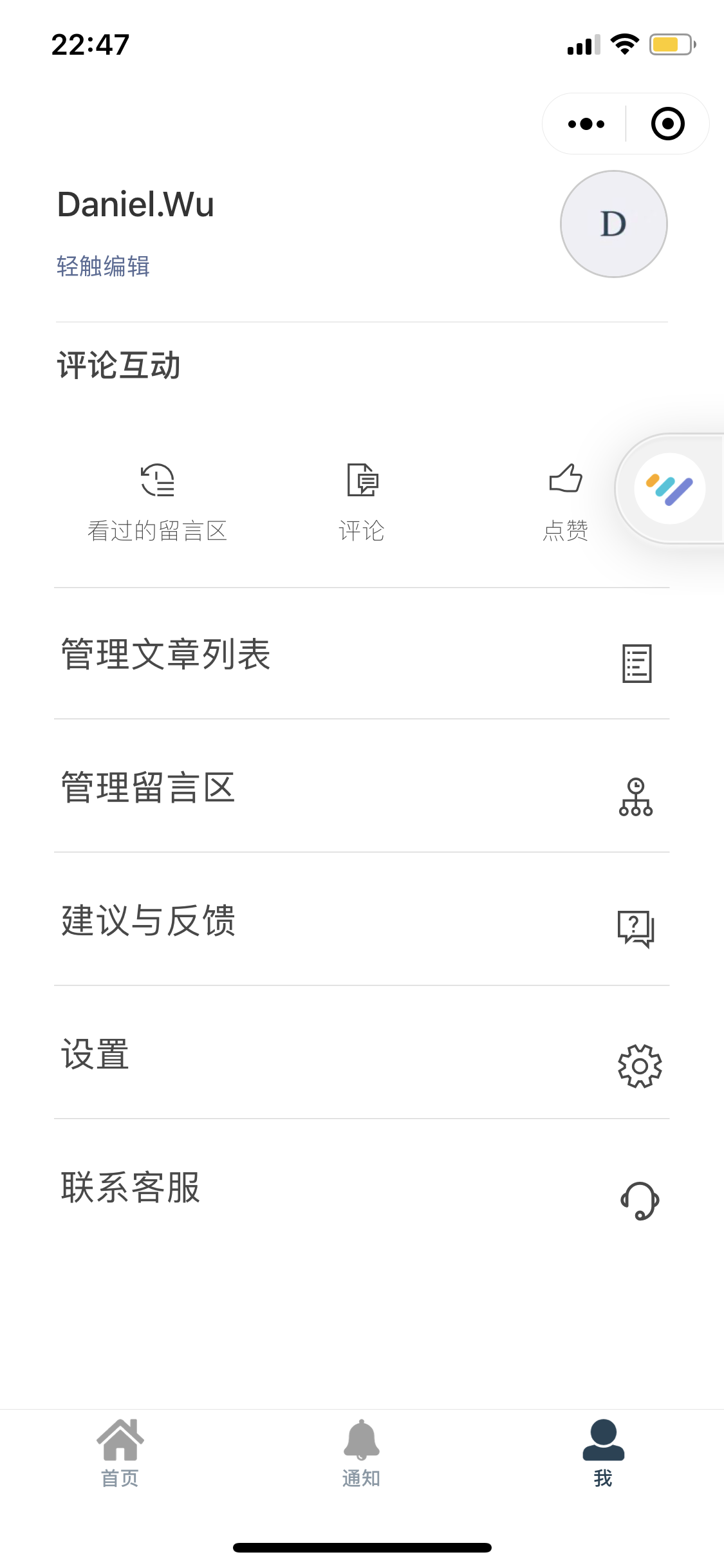
Task: Close the mini program with the circle button
Action: coord(667,124)
